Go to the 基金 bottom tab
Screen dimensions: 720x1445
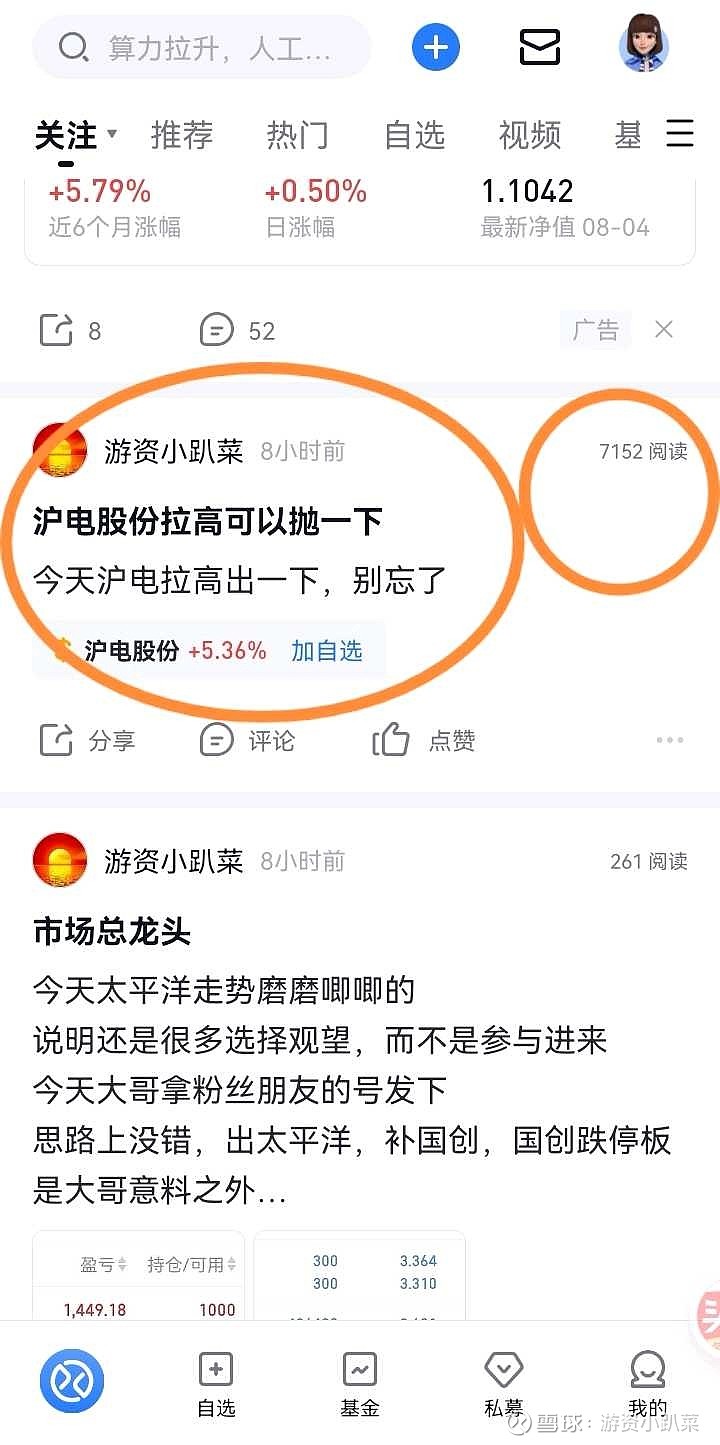[x=360, y=1385]
